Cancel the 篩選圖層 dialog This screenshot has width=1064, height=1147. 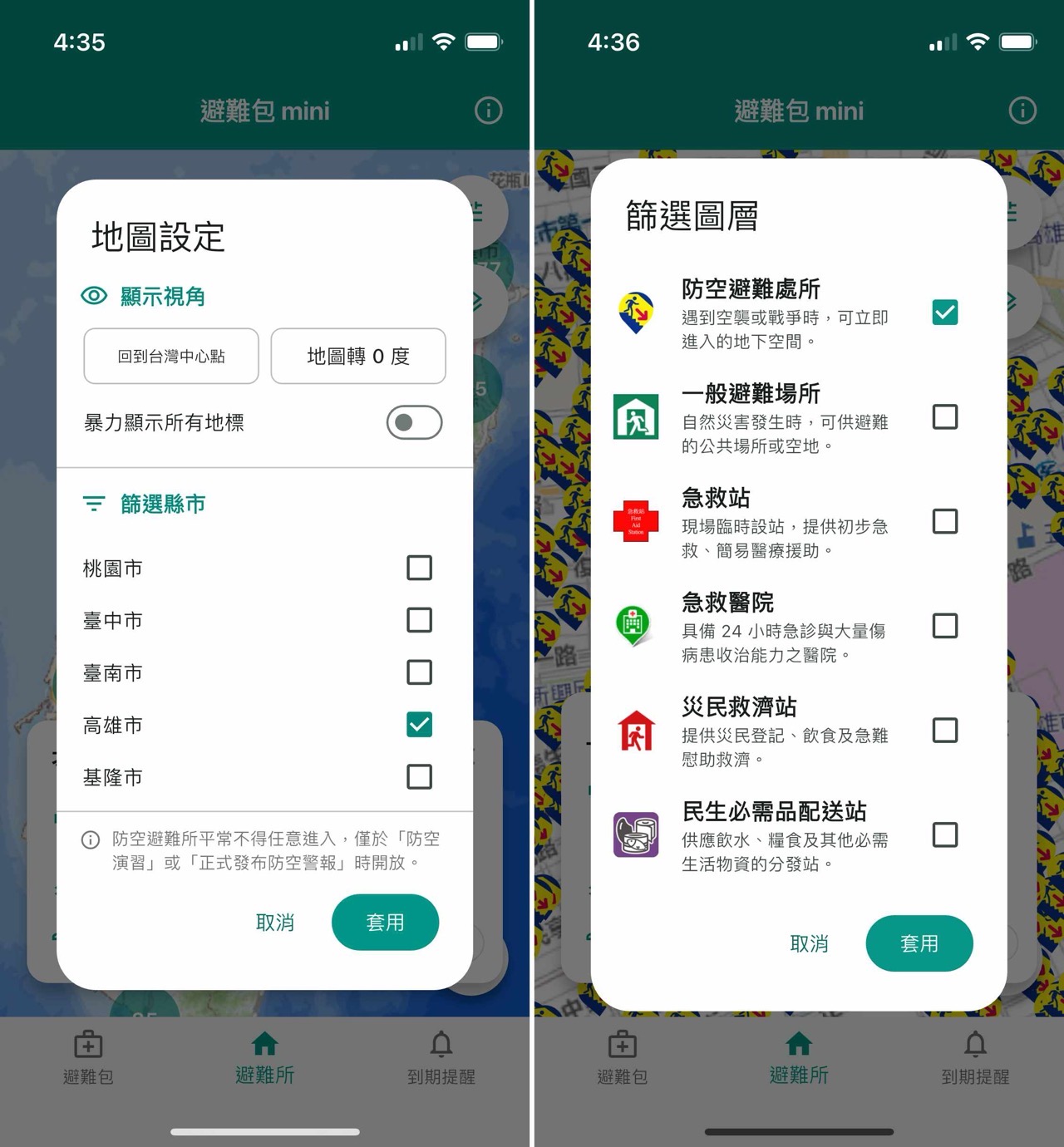809,943
